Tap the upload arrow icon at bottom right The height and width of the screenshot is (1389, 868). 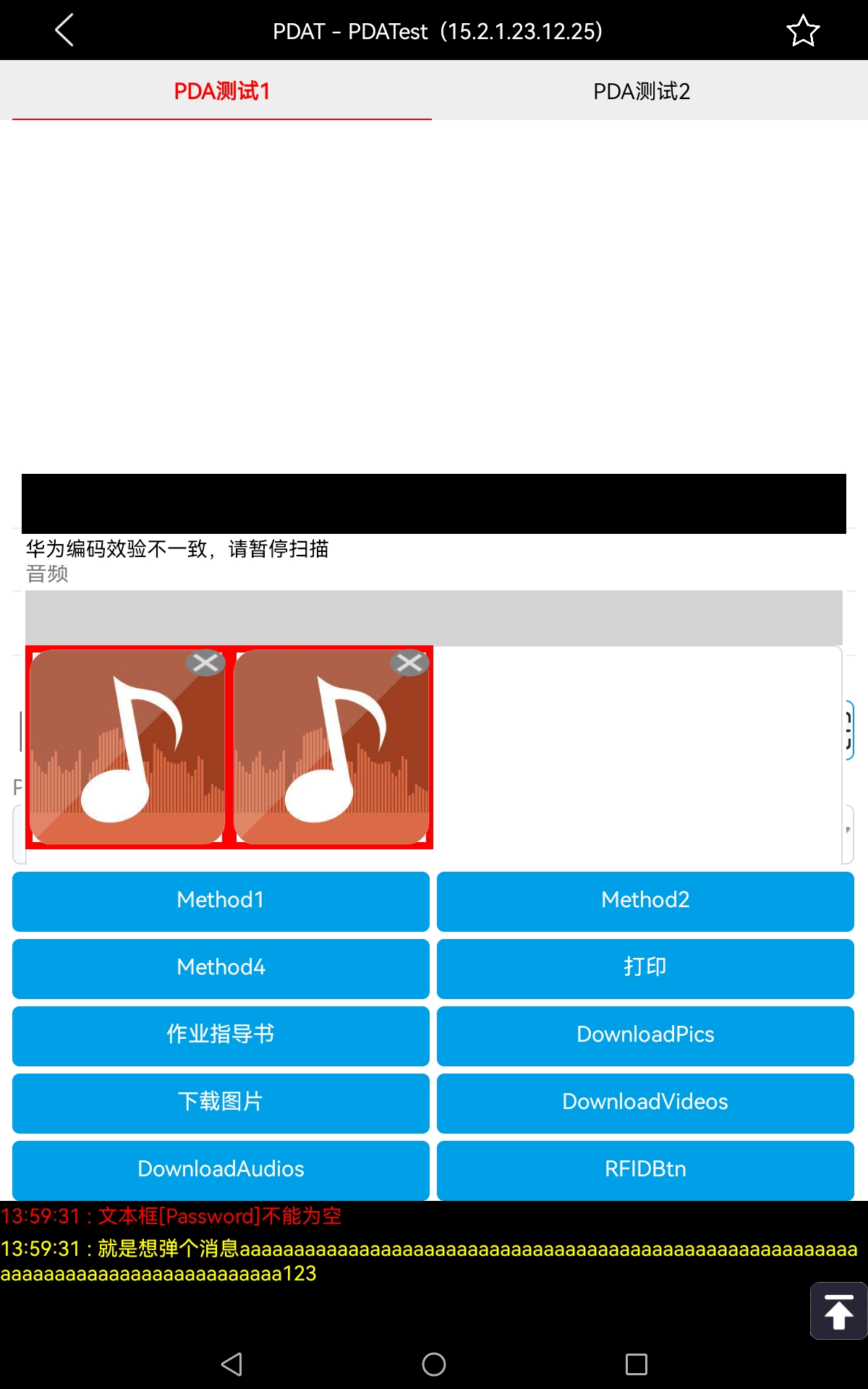[x=838, y=1312]
